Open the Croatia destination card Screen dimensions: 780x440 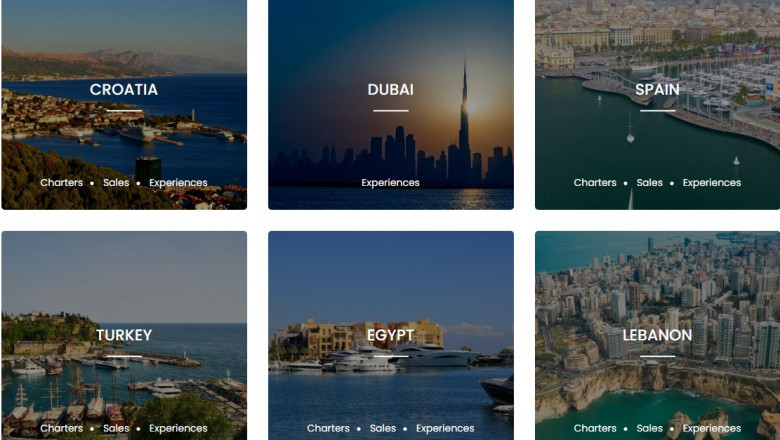(124, 90)
